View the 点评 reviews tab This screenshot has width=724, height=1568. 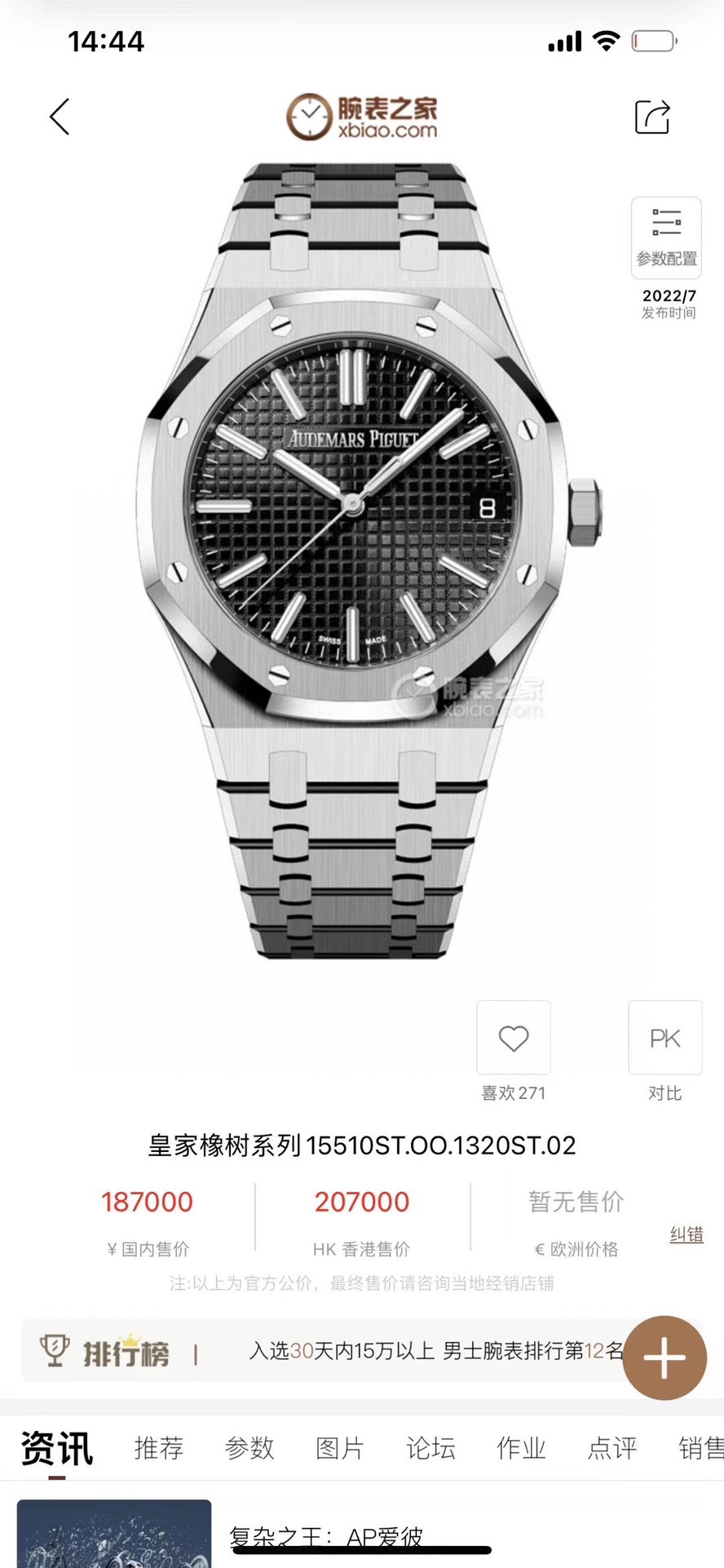[612, 1448]
